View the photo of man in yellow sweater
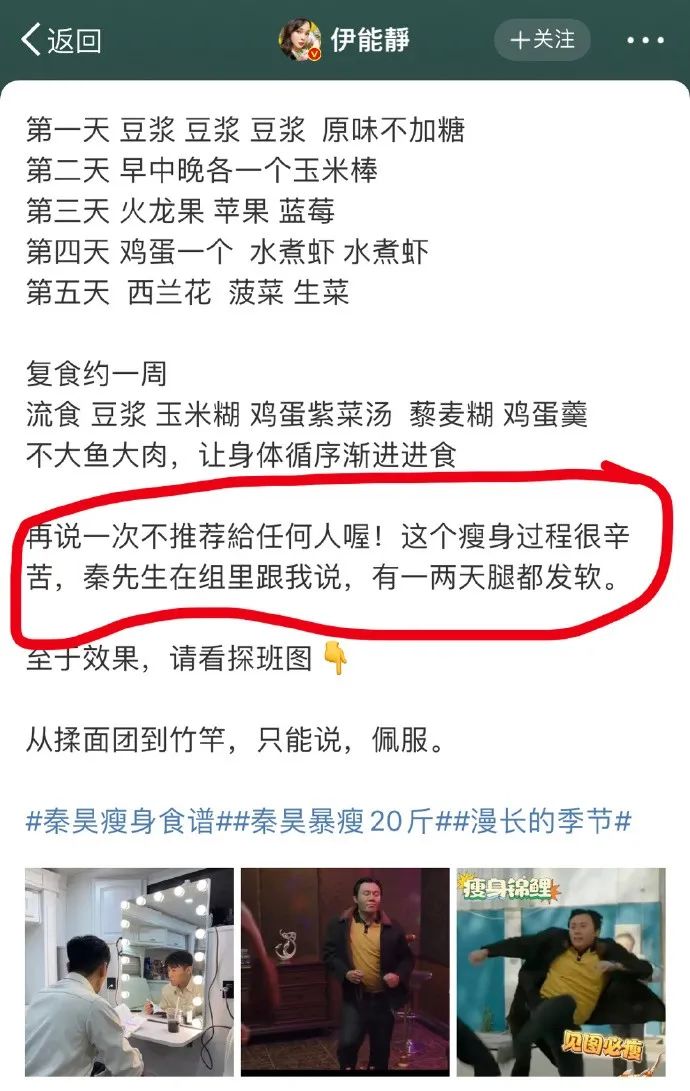 click(x=344, y=971)
